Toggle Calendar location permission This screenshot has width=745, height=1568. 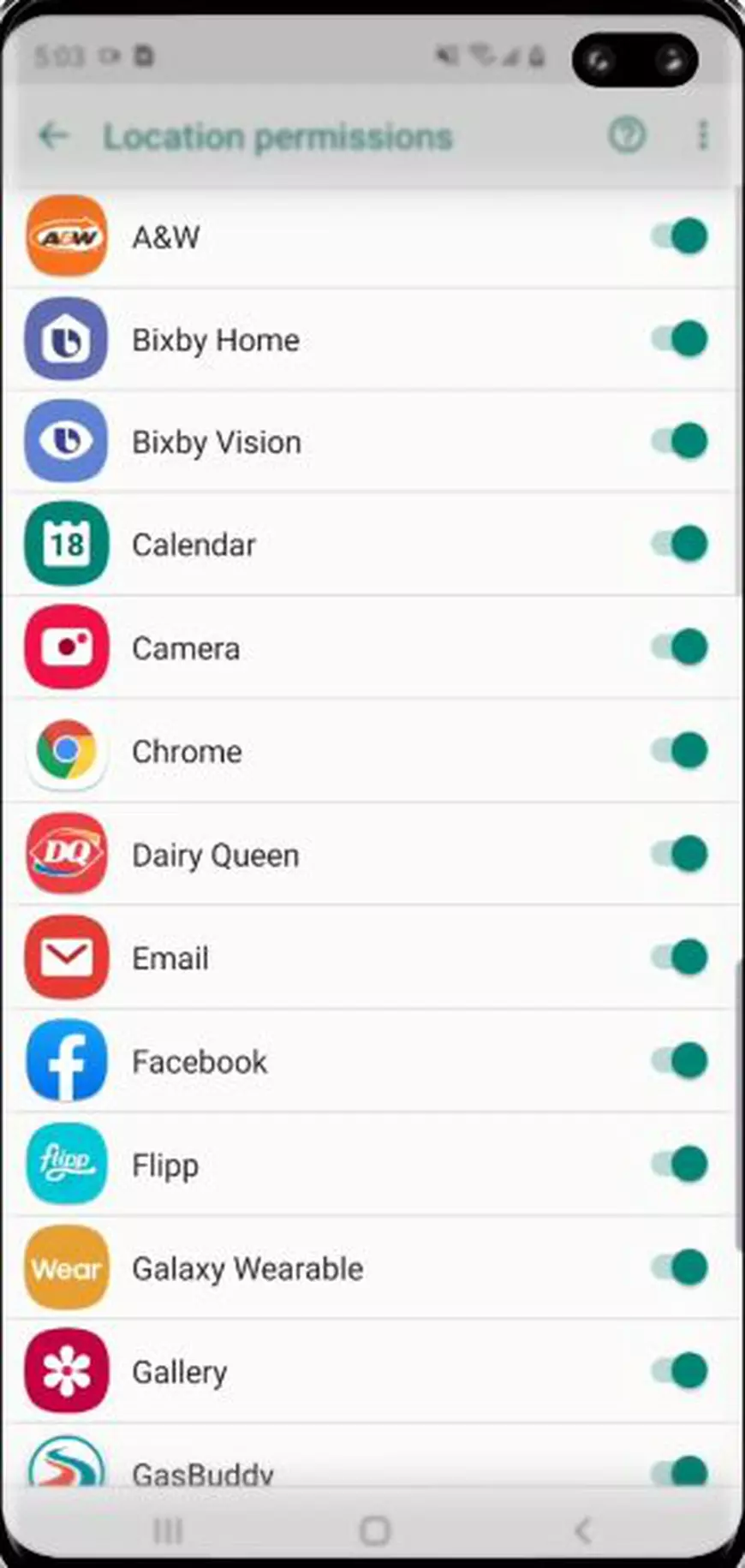tap(681, 544)
